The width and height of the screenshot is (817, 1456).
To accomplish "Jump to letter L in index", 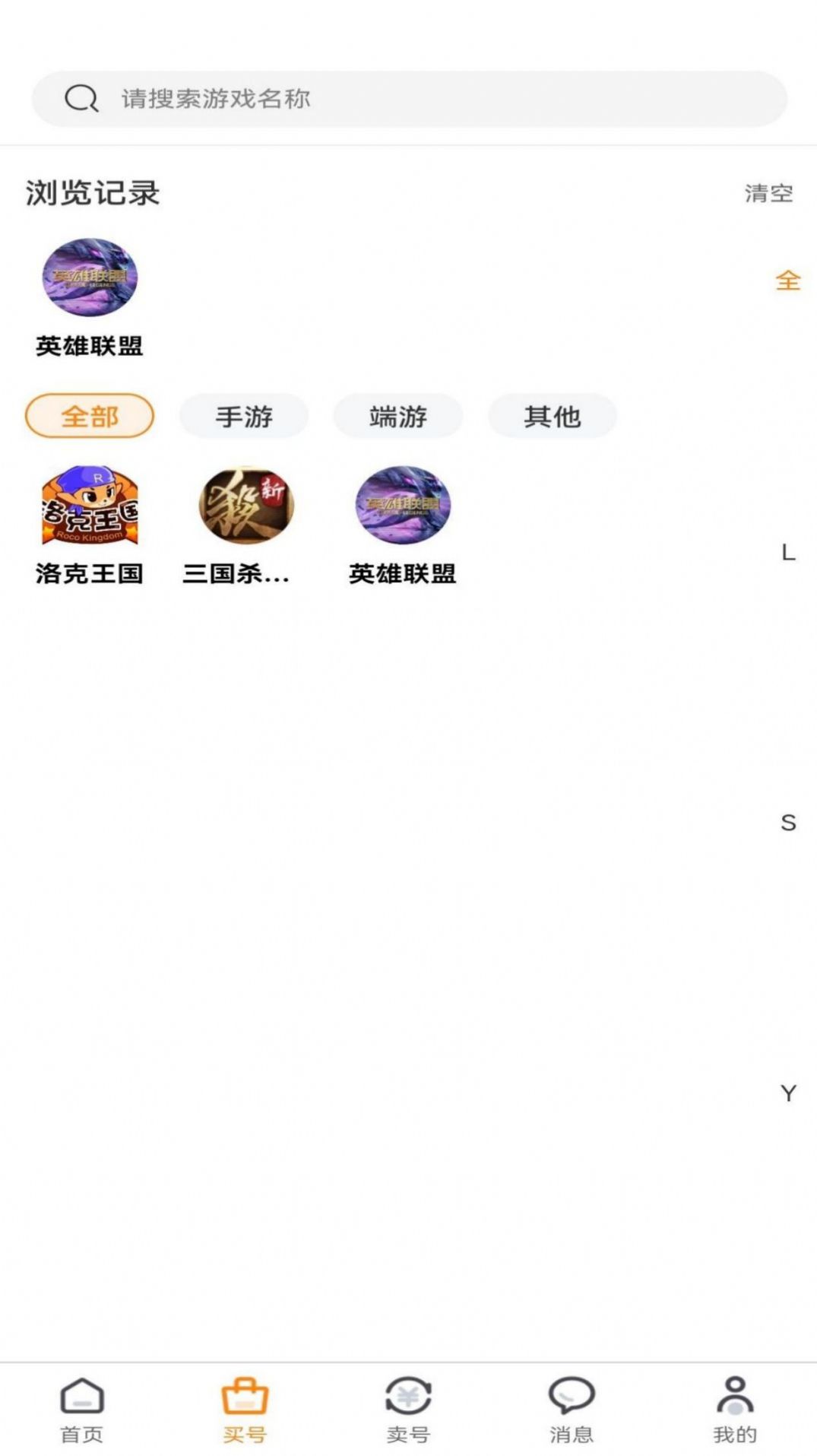I will point(788,553).
